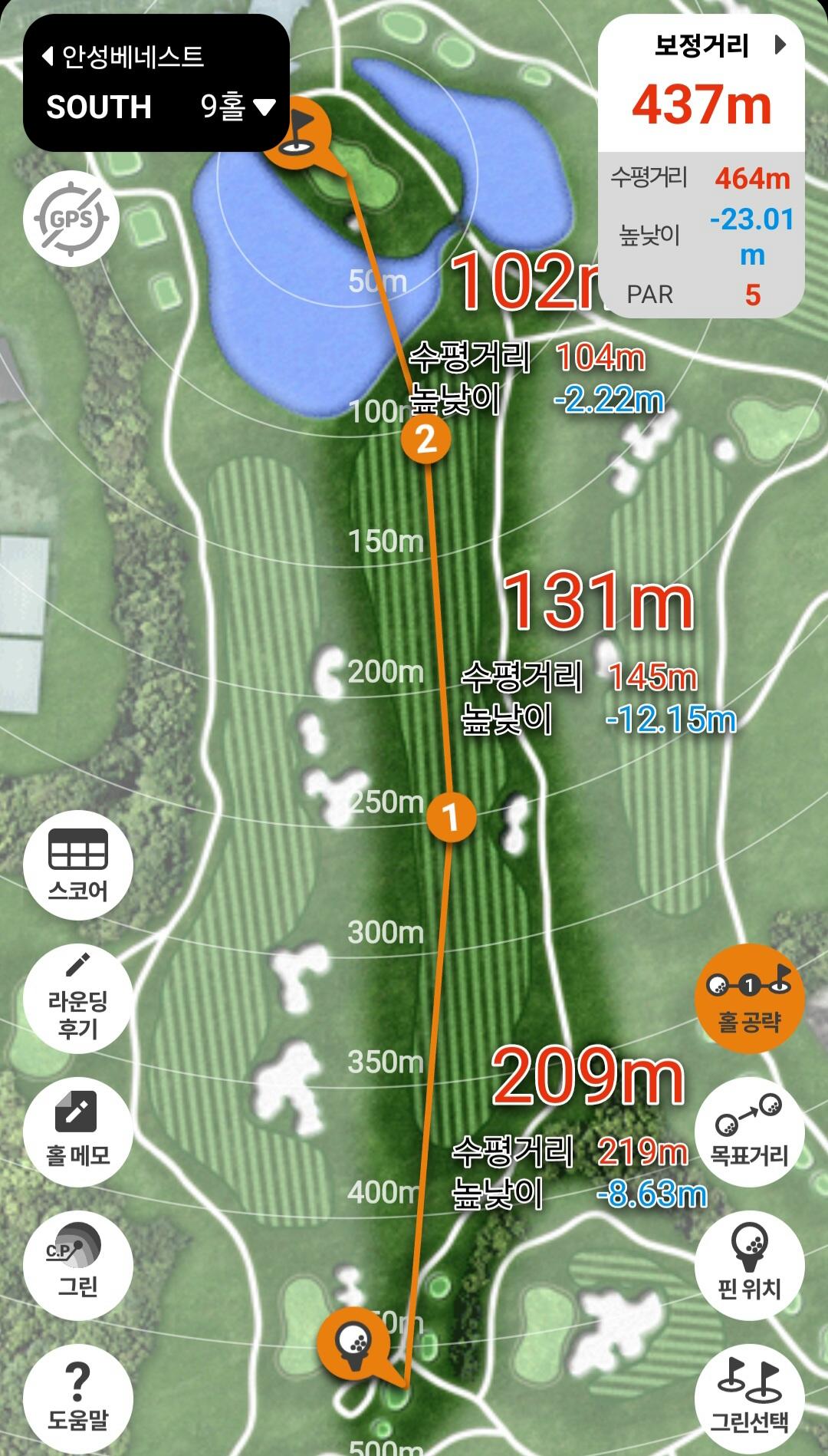Select 목표거리 target distance tool
Image resolution: width=828 pixels, height=1456 pixels.
pos(749,1131)
